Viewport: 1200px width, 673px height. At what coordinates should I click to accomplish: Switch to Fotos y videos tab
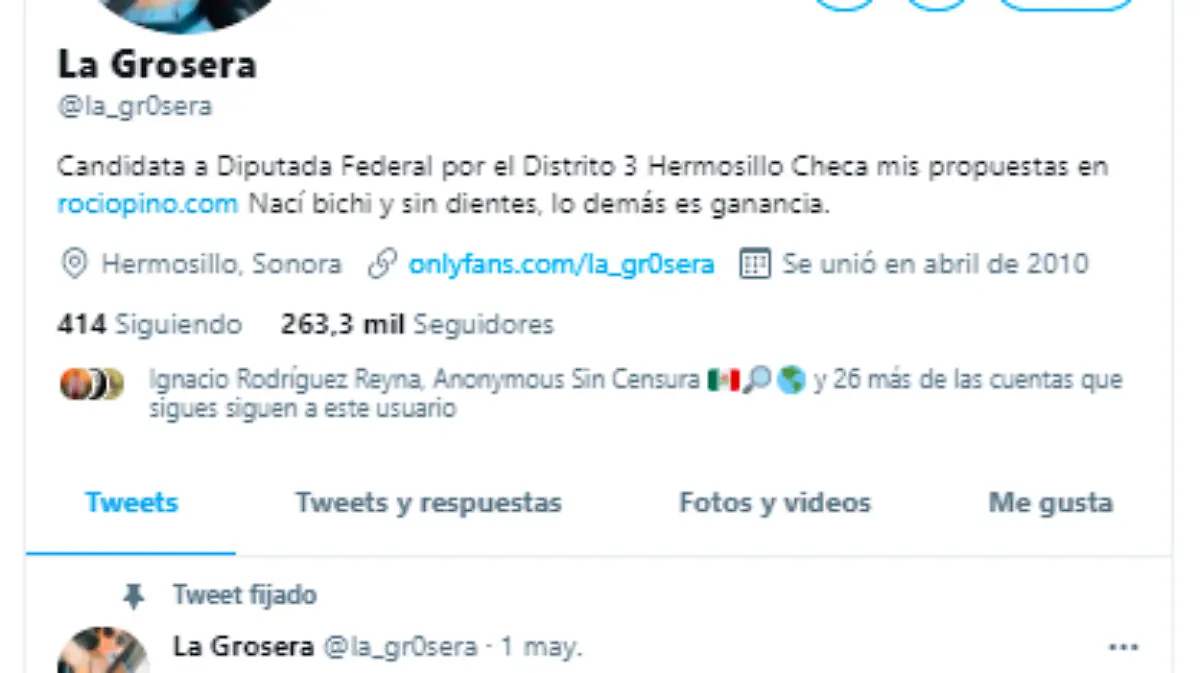774,502
